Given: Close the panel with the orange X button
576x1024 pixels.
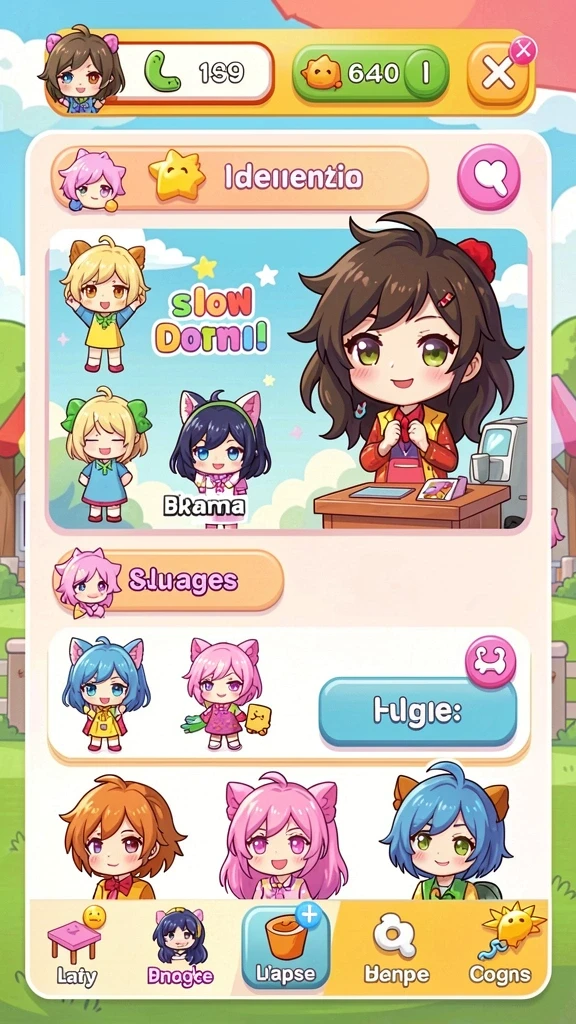Looking at the screenshot, I should point(498,74).
